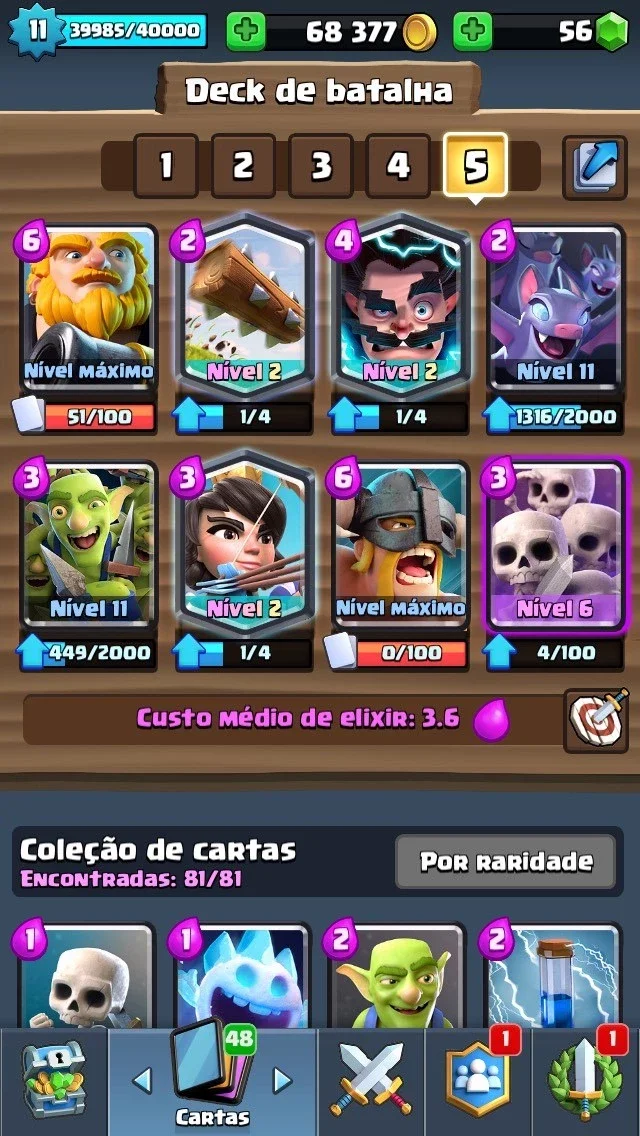
Task: Open the shop chest tab
Action: tap(54, 1082)
